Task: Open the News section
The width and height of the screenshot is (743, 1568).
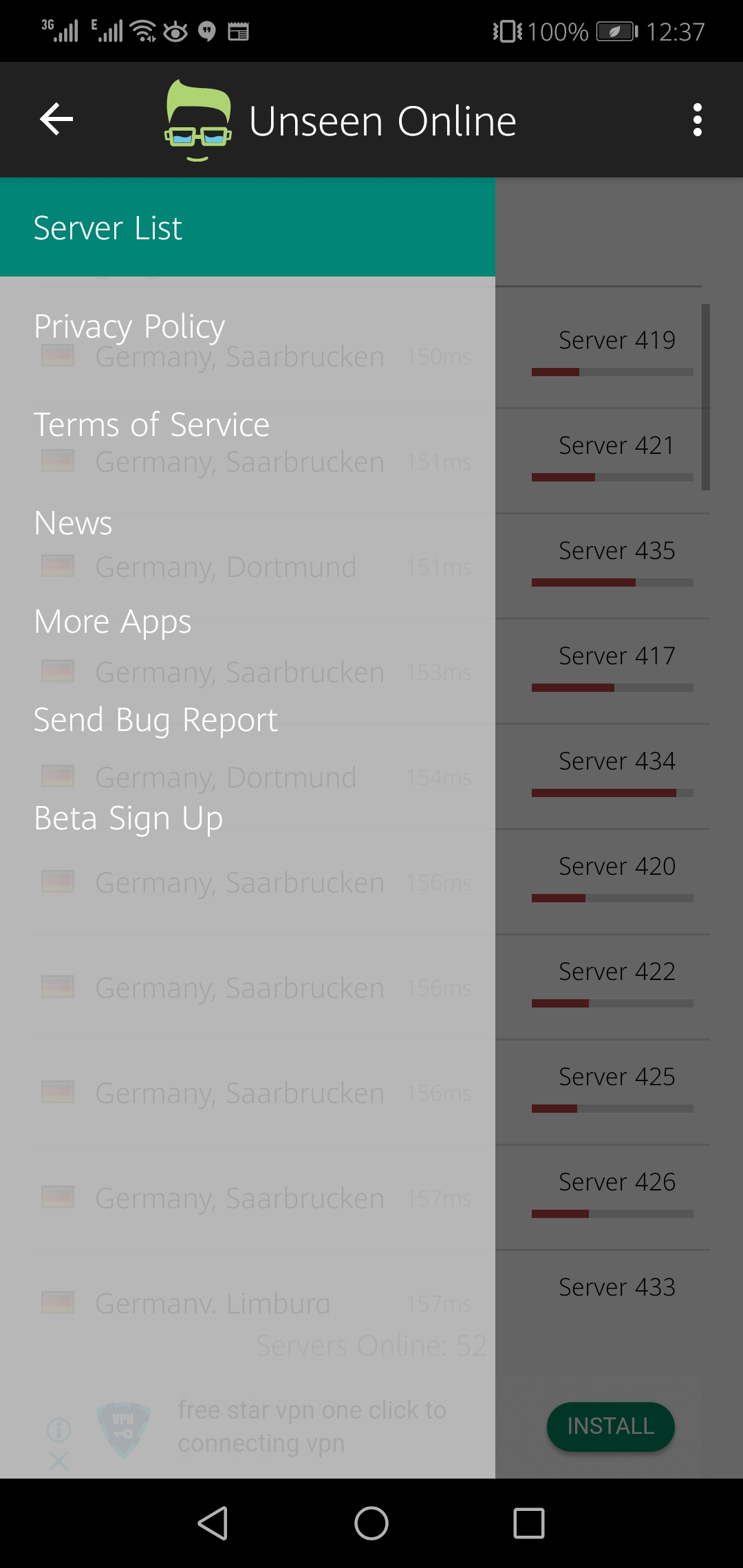Action: point(73,523)
